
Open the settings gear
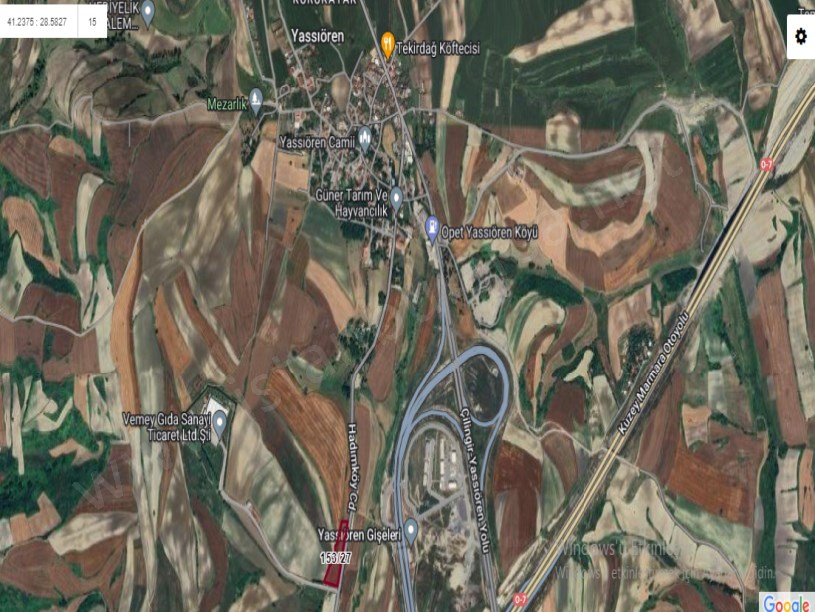pos(800,36)
